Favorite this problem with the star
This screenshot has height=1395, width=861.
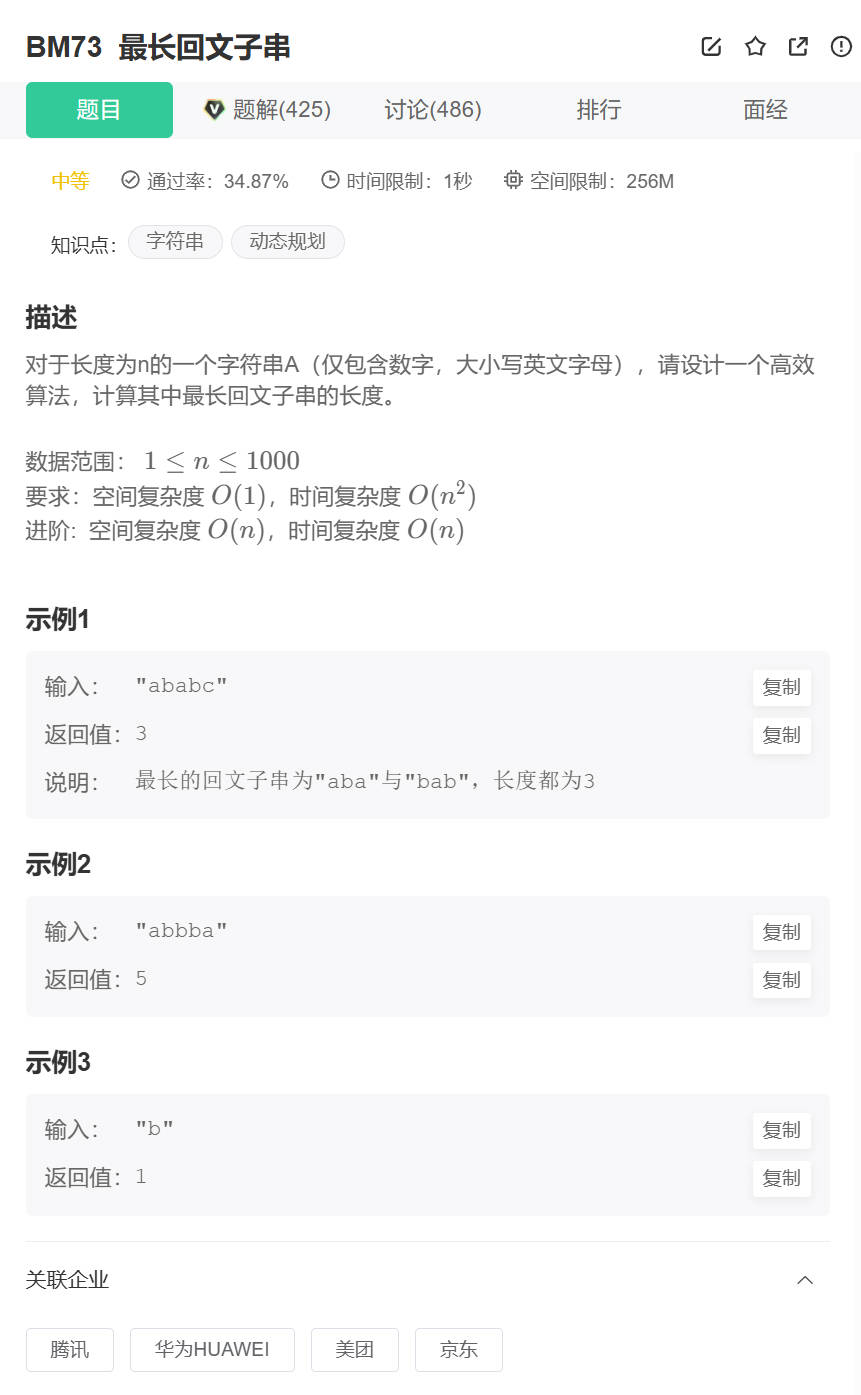[x=755, y=47]
